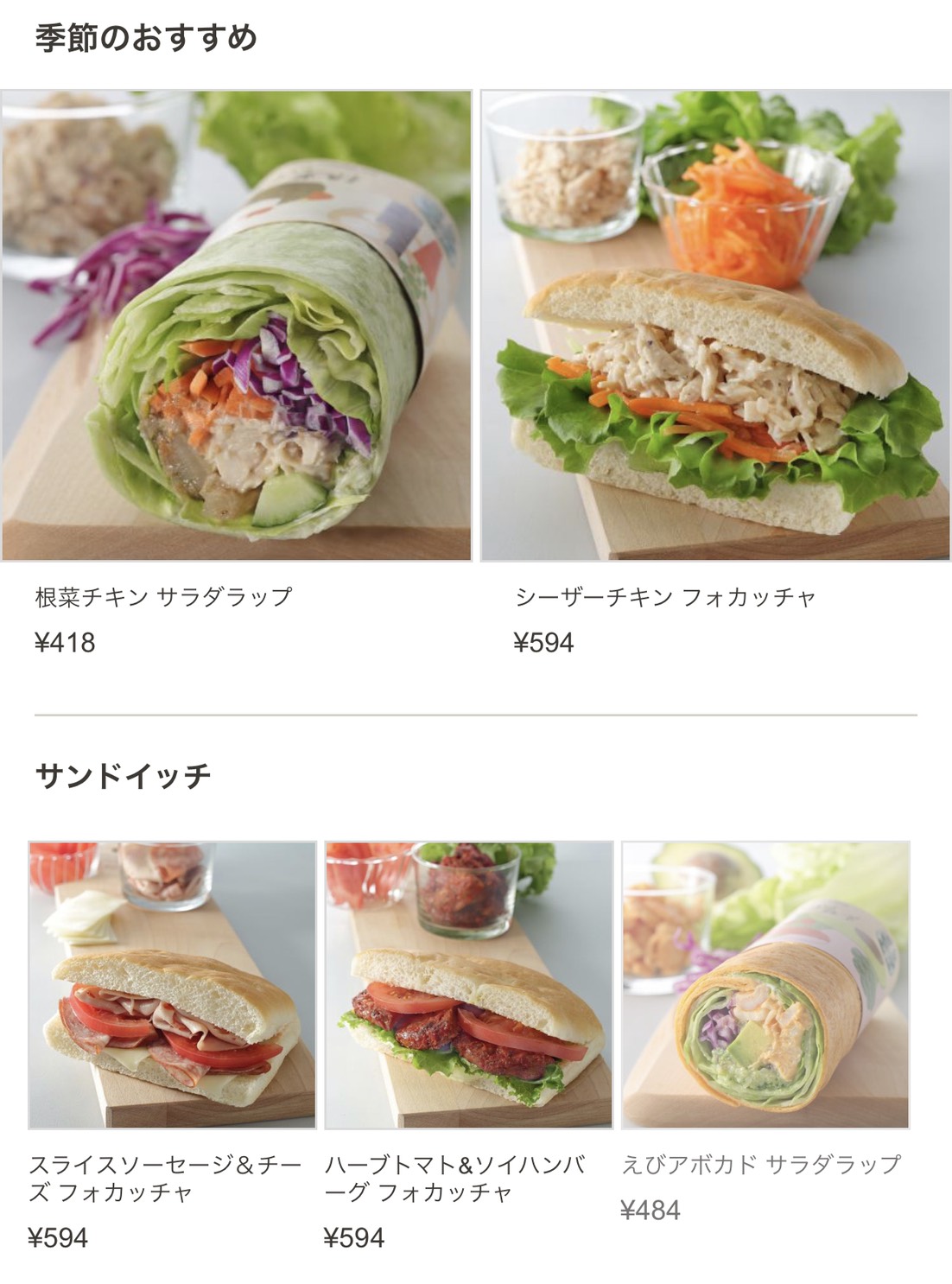Tap えびアボカド サラダラップ item
This screenshot has height=1284, width=952.
[765, 985]
